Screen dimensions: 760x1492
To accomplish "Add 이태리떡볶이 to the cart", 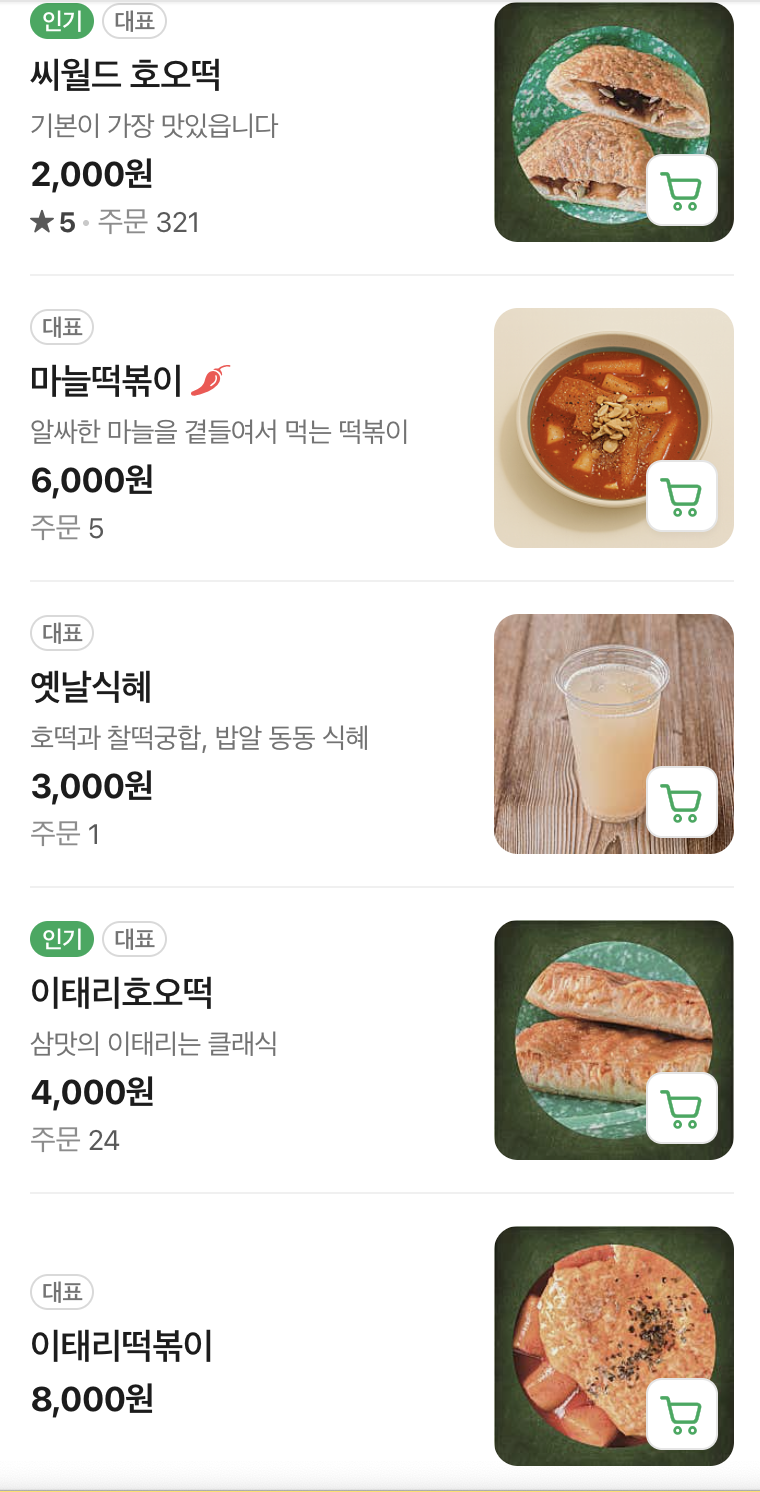I will pyautogui.click(x=682, y=1414).
